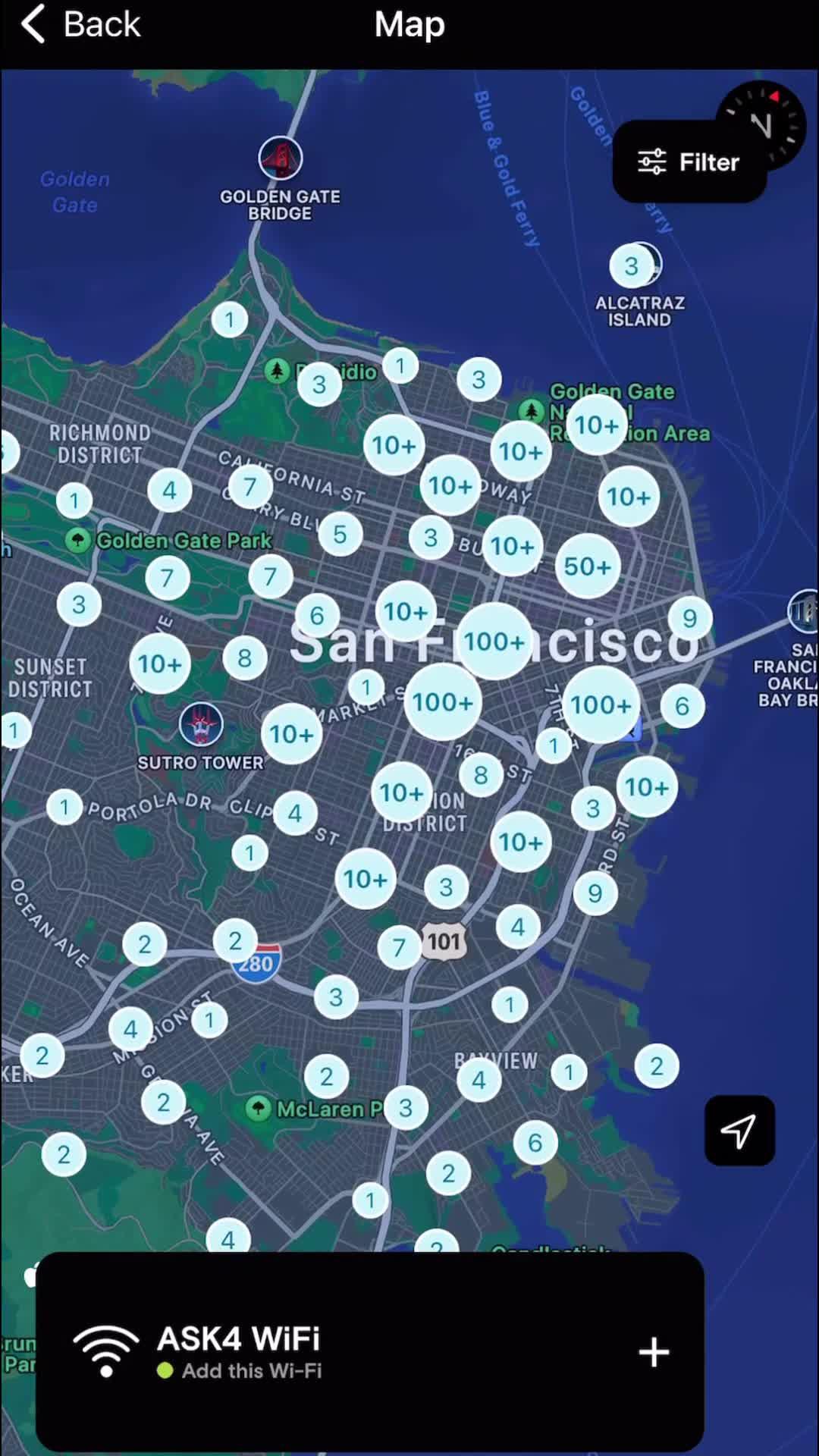Select the Golden Gate Bridge landmark pin
This screenshot has width=819, height=1456.
click(x=280, y=158)
